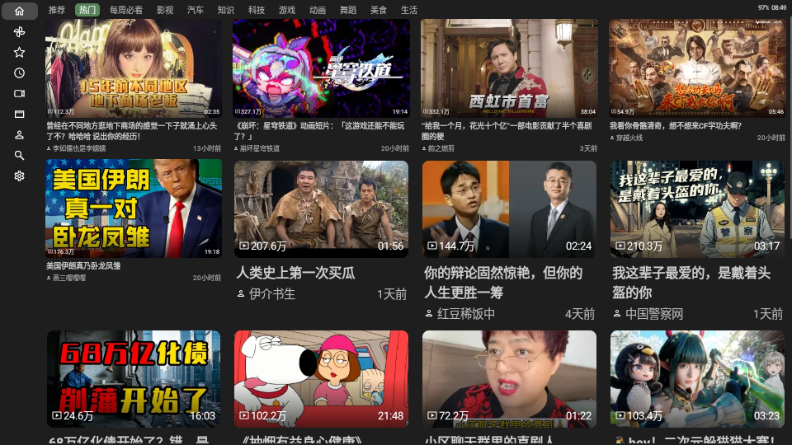The image size is (792, 445).
Task: Select the 影视 tab
Action: point(164,9)
